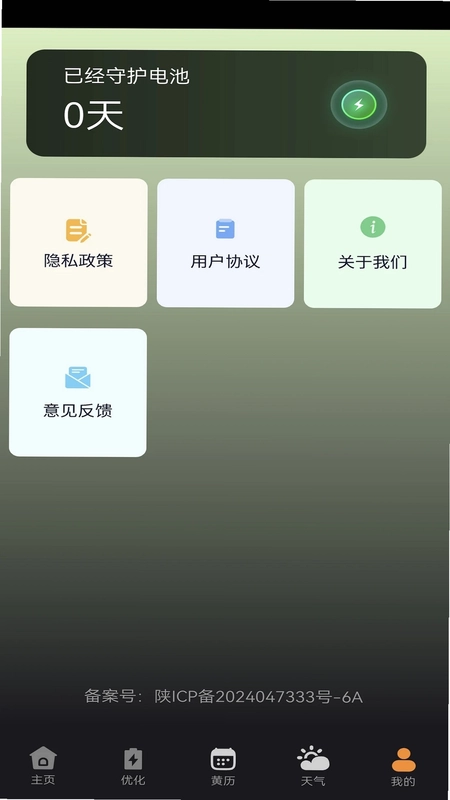Open the 隐私政策 privacy policy card
450x800 pixels.
(79, 242)
